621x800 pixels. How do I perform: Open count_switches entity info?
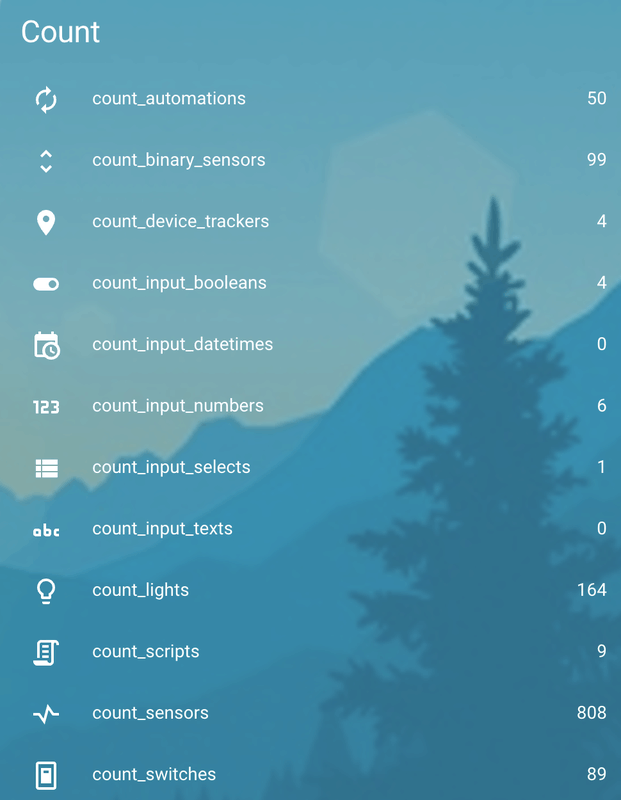pyautogui.click(x=154, y=774)
